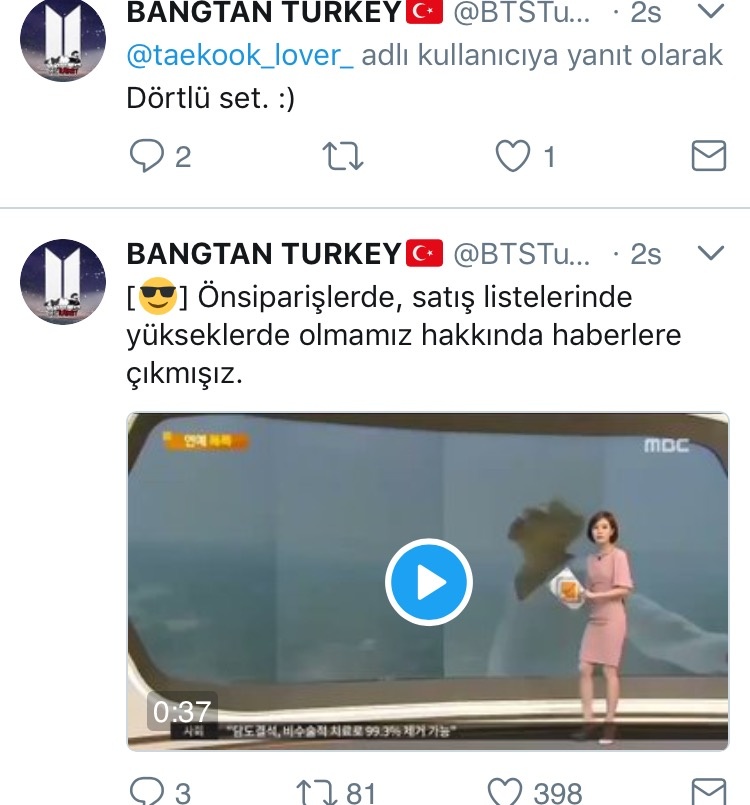The image size is (750, 805).
Task: Share Önsiparişlerde tweet via direct message
Action: coord(709,790)
